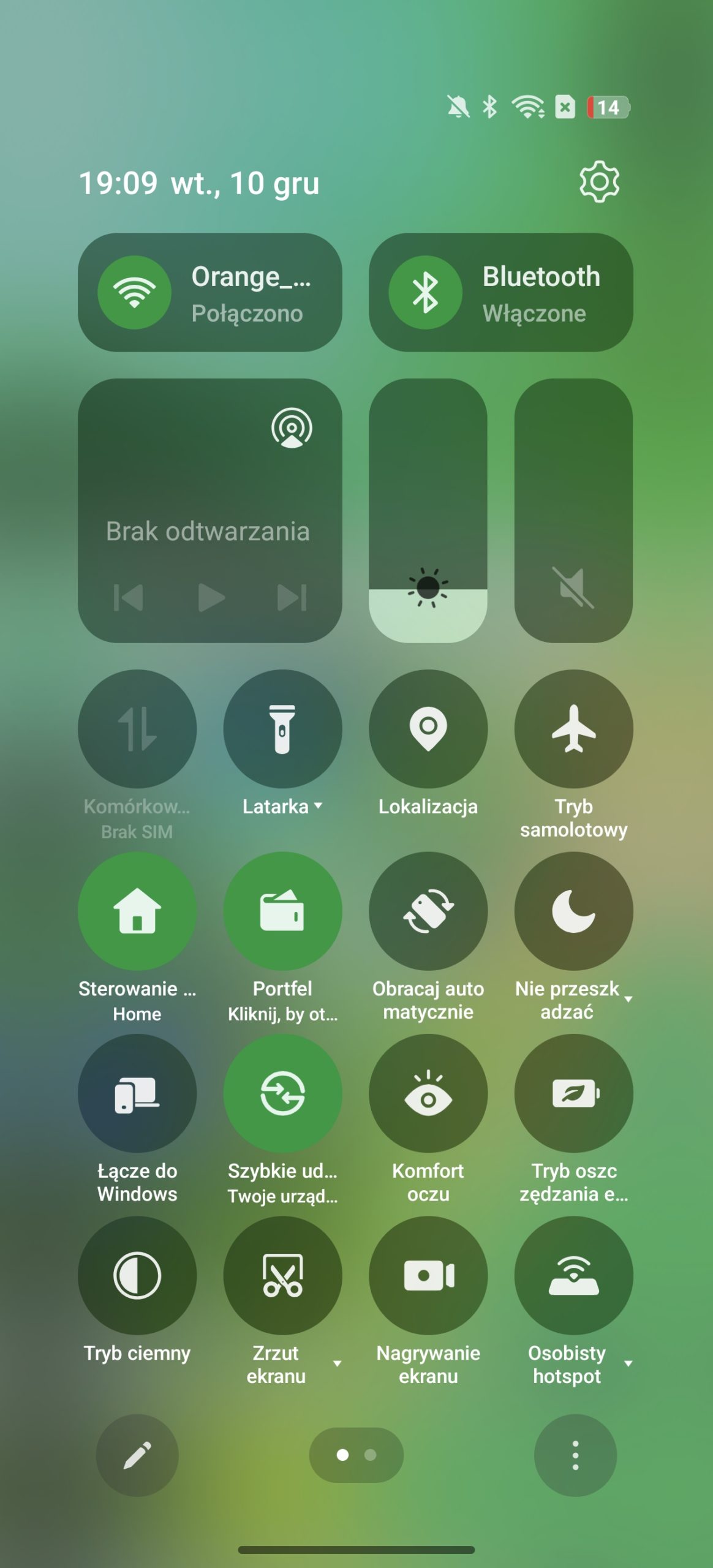Switch on Tryb samolotowy
The height and width of the screenshot is (1568, 713).
pos(573,729)
